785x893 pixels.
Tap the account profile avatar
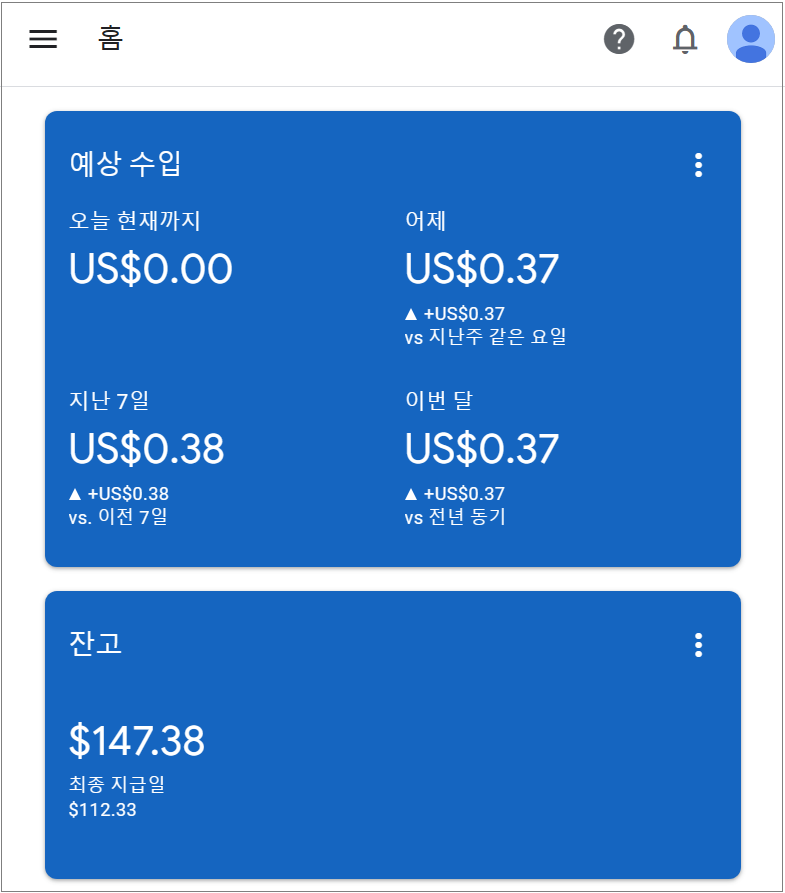click(x=750, y=40)
